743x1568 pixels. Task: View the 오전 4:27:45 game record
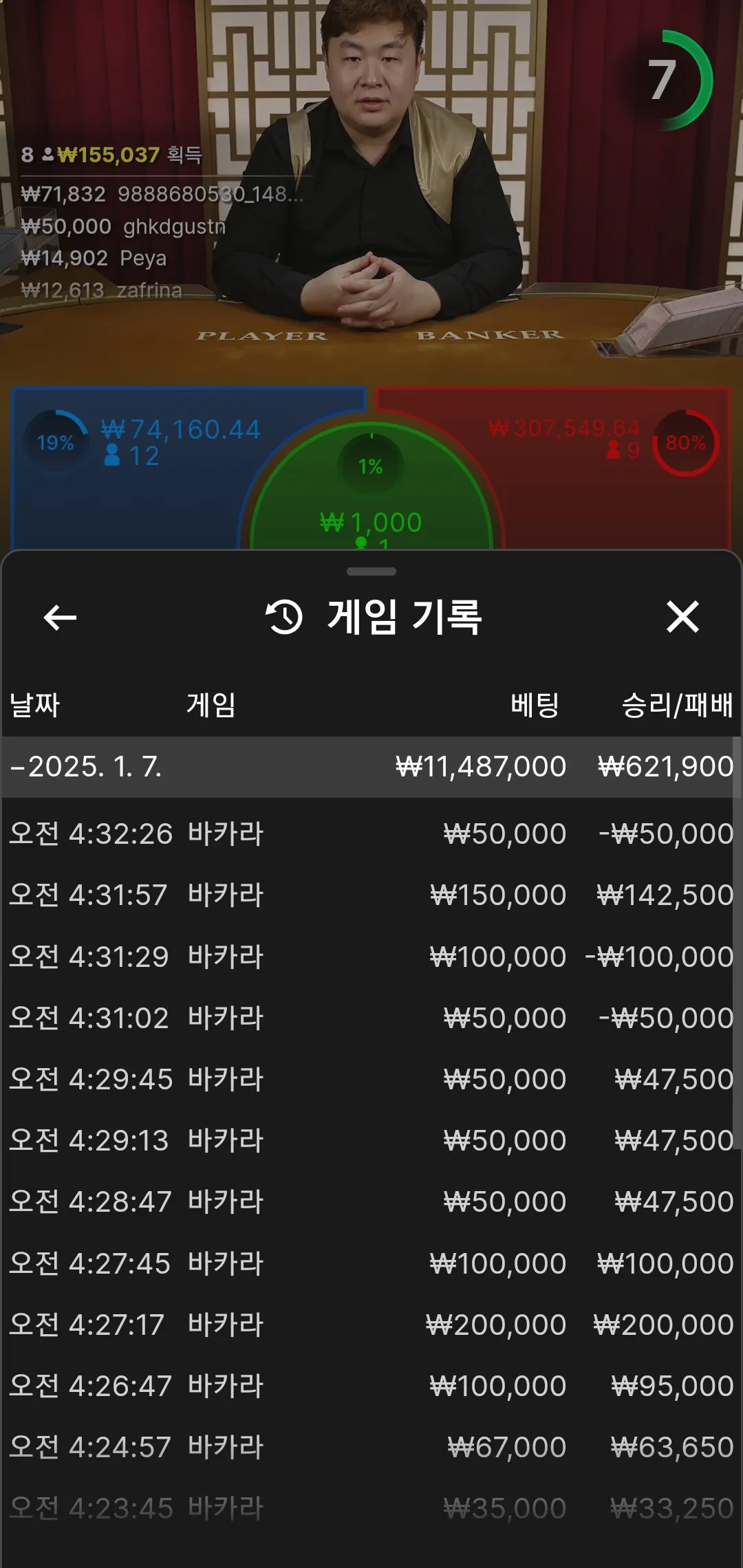point(371,1263)
